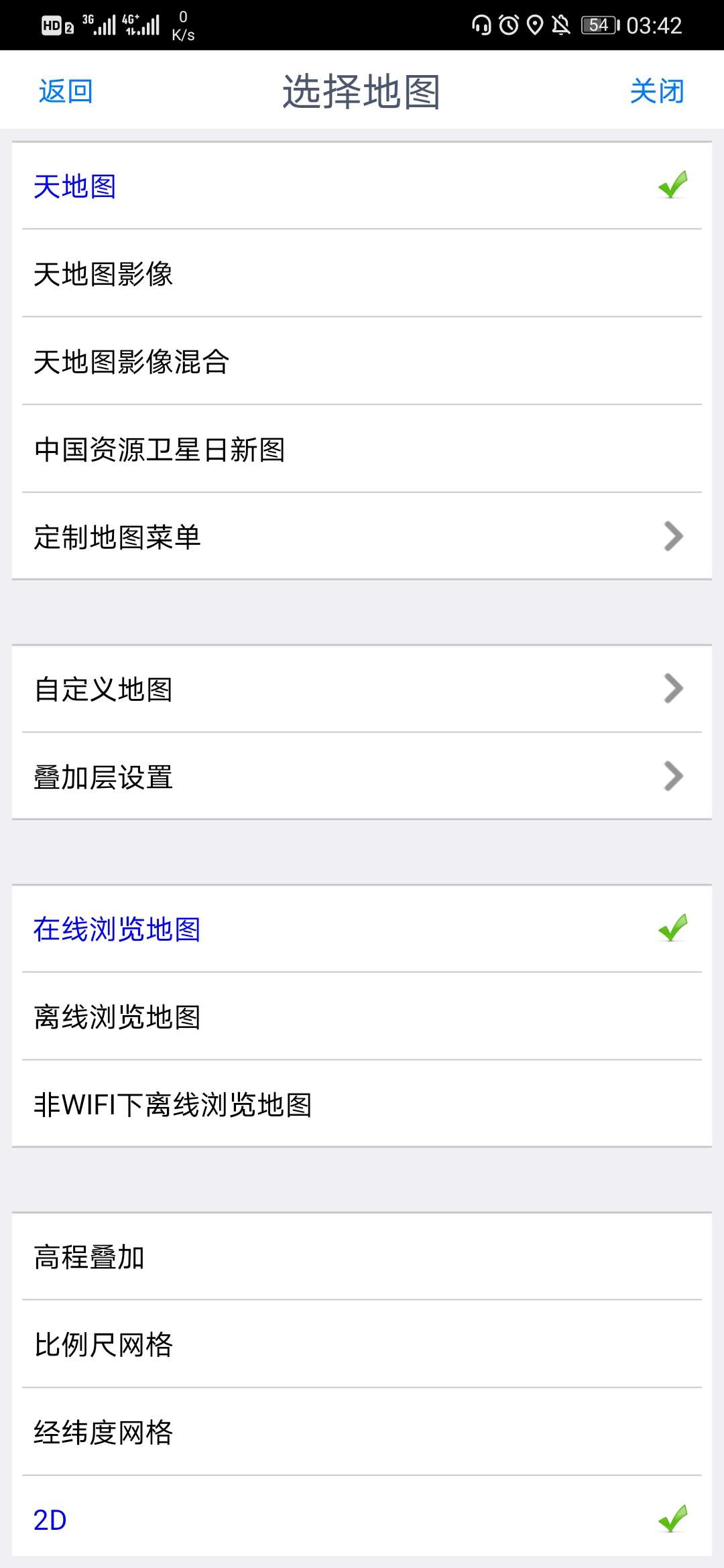The image size is (724, 1568).
Task: Enable the 高程叠加 overlay
Action: pyautogui.click(x=362, y=1257)
